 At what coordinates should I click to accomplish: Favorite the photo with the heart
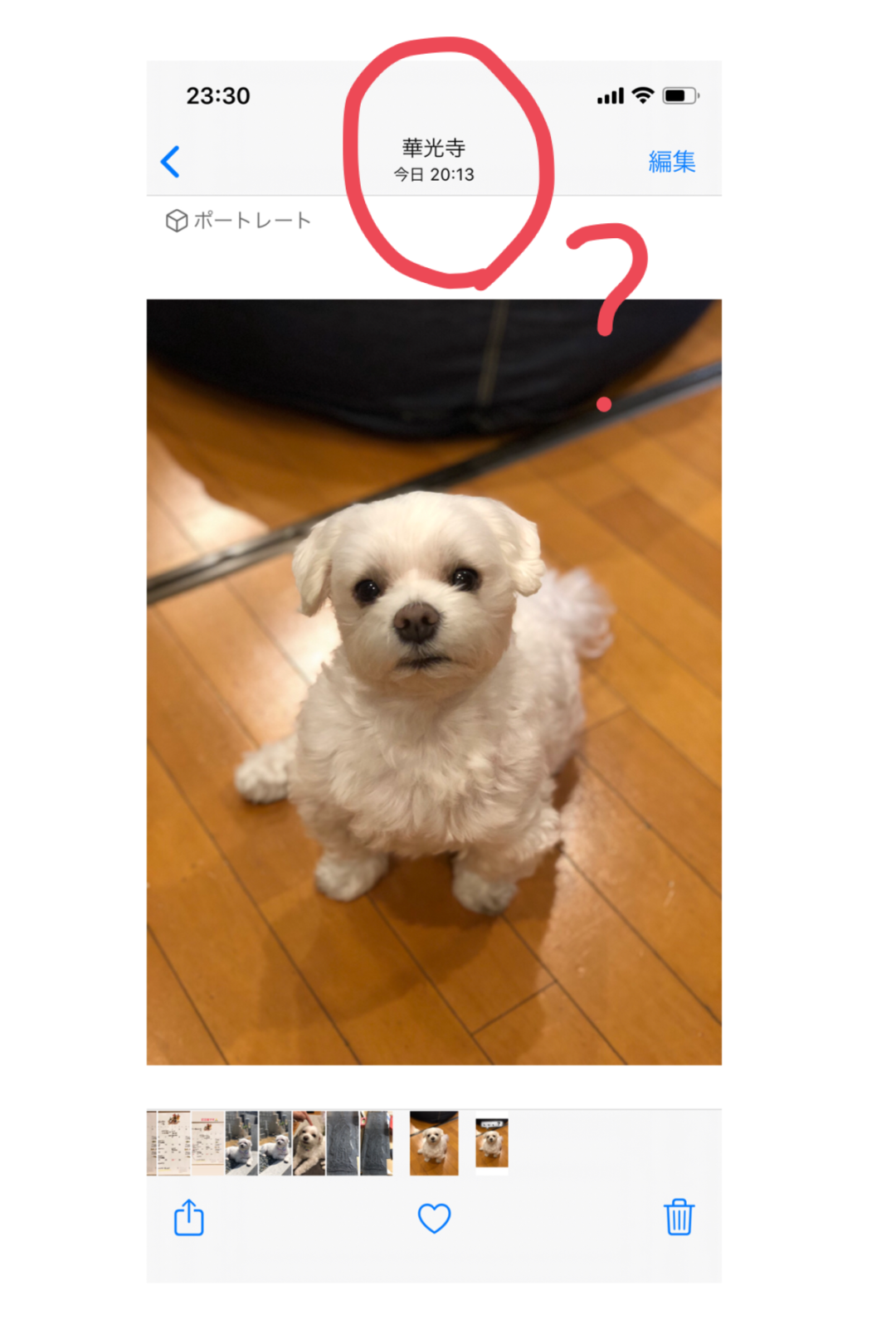point(434,1218)
